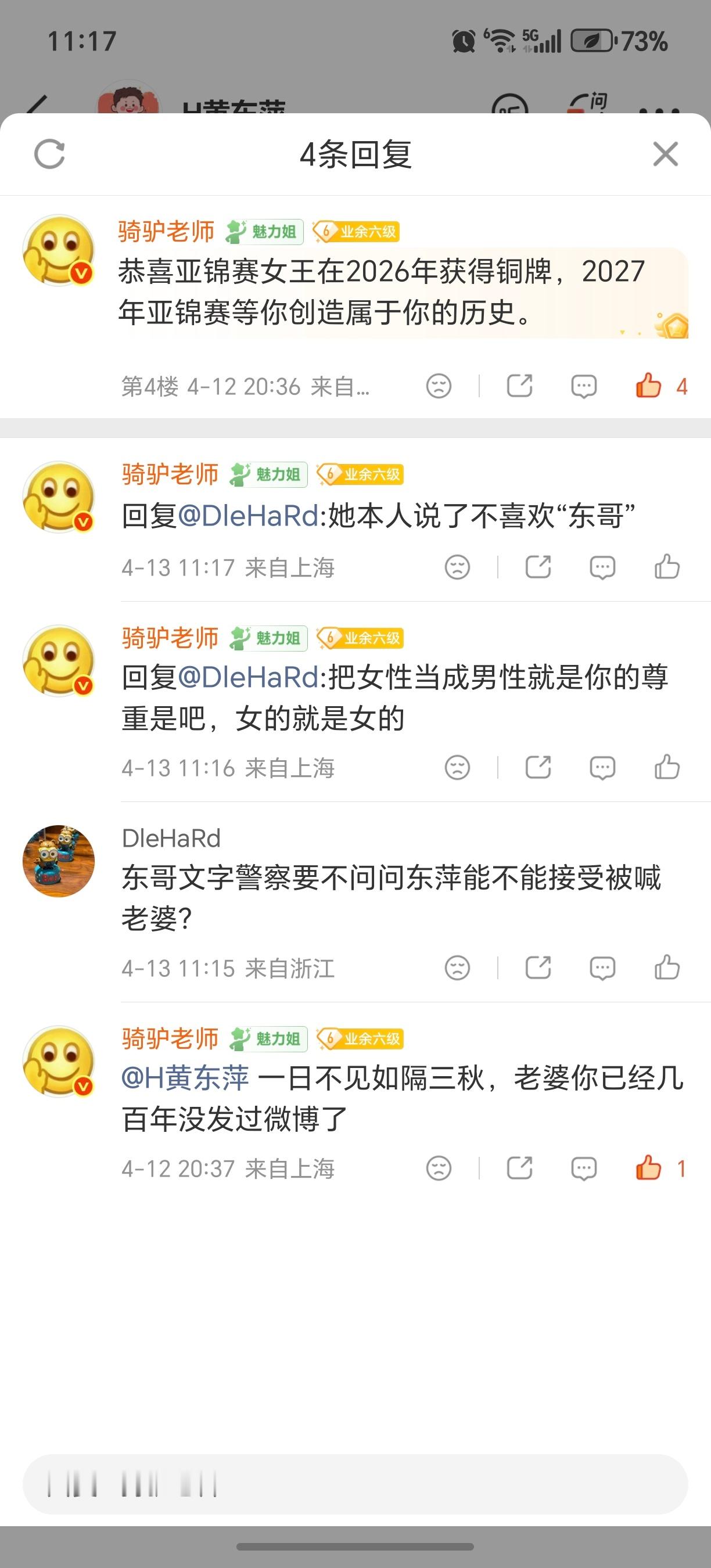
Task: Tap the 业余六级 level badge
Action: point(360,231)
